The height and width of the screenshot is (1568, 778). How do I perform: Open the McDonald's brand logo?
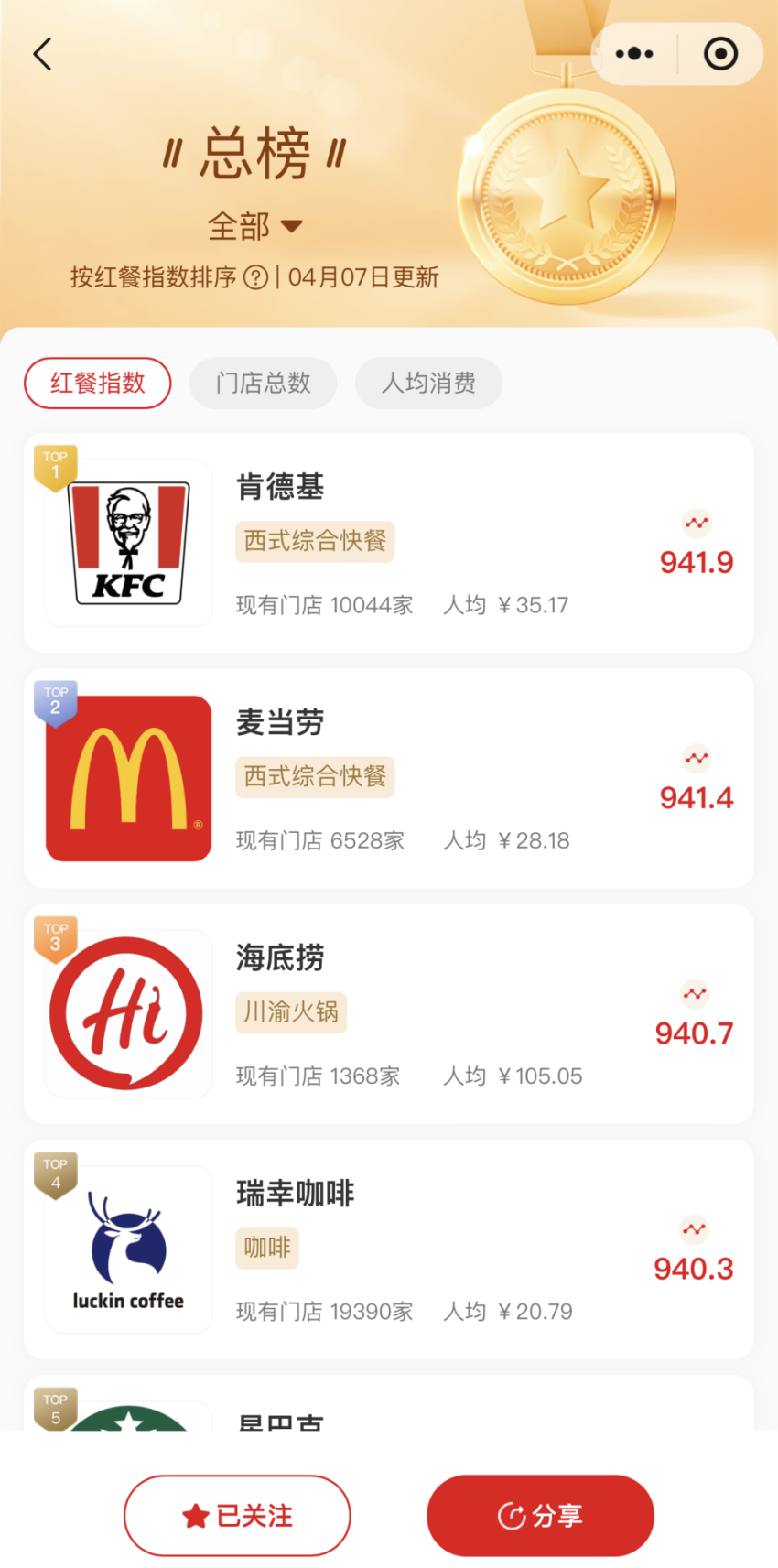pyautogui.click(x=127, y=776)
